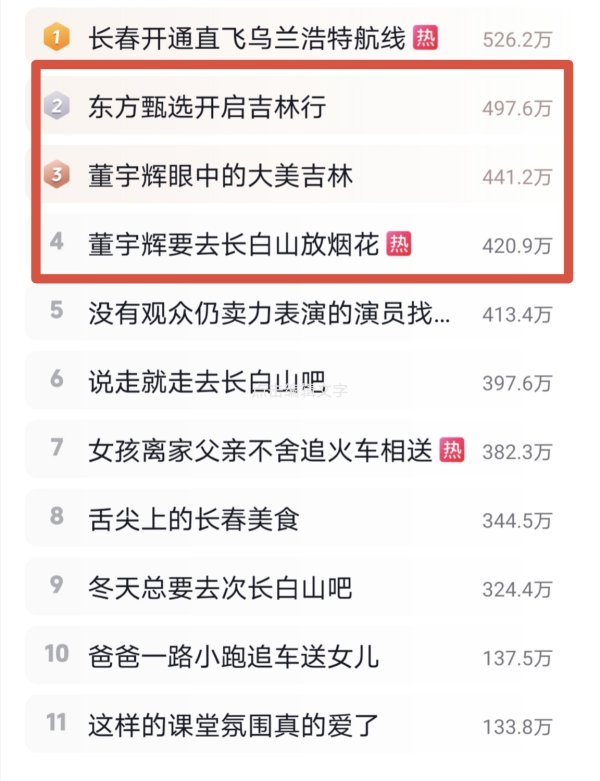View the topic 董宇辉眼中的大美吉林
Screen dimensions: 600x781
coord(220,175)
